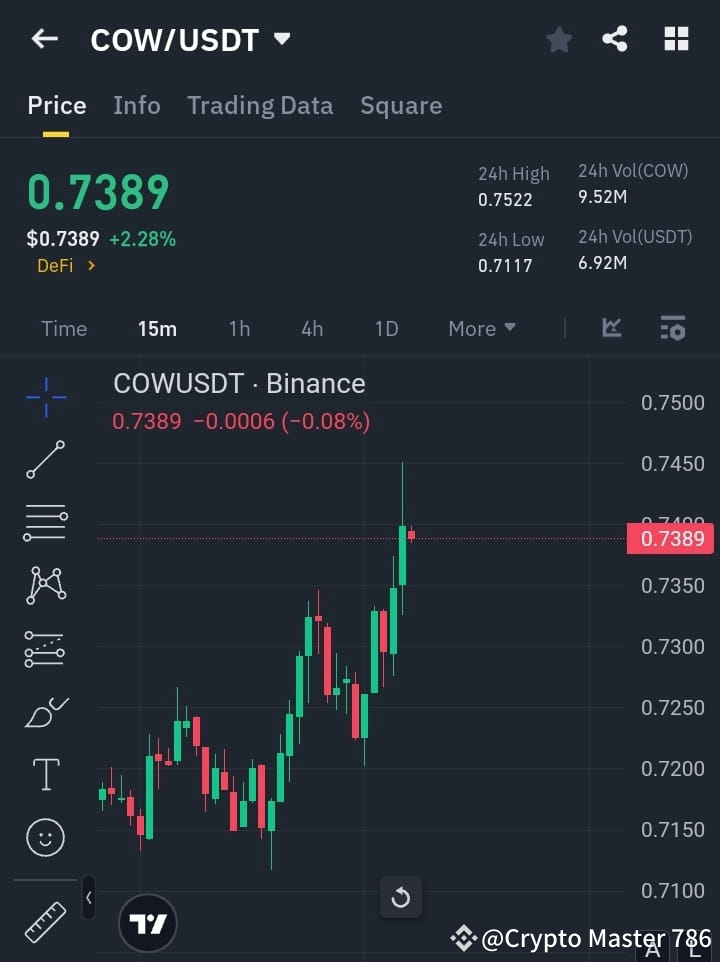Pick the trend line drawing tool

coord(45,461)
